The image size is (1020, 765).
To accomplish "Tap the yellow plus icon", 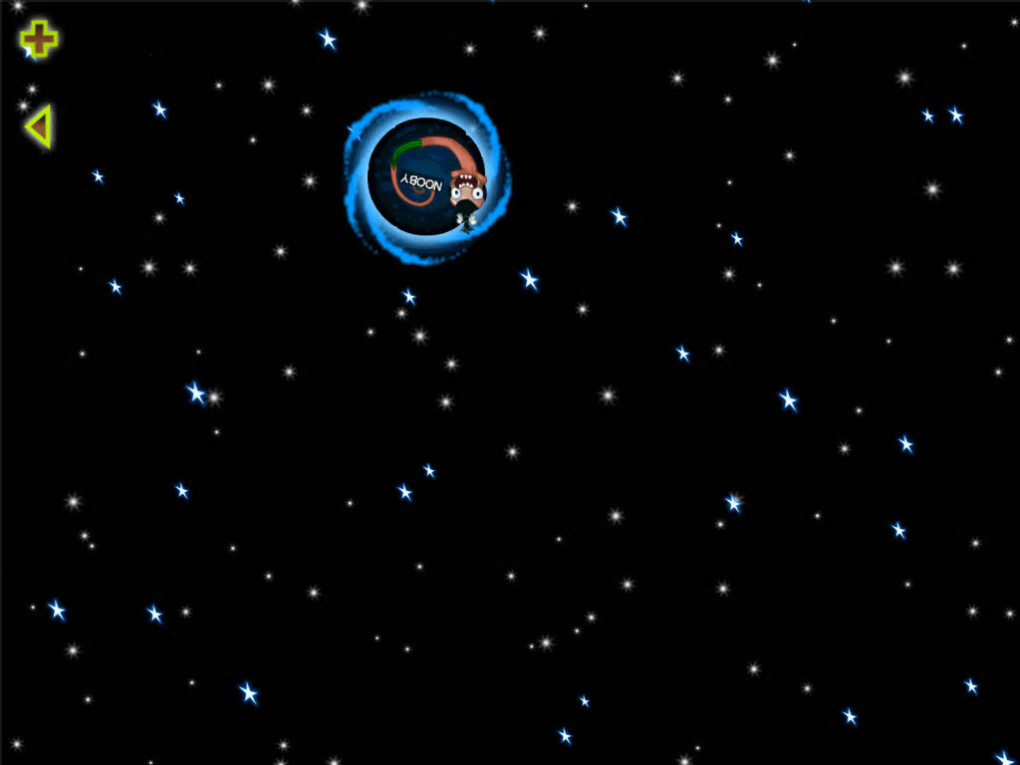I will tap(38, 39).
